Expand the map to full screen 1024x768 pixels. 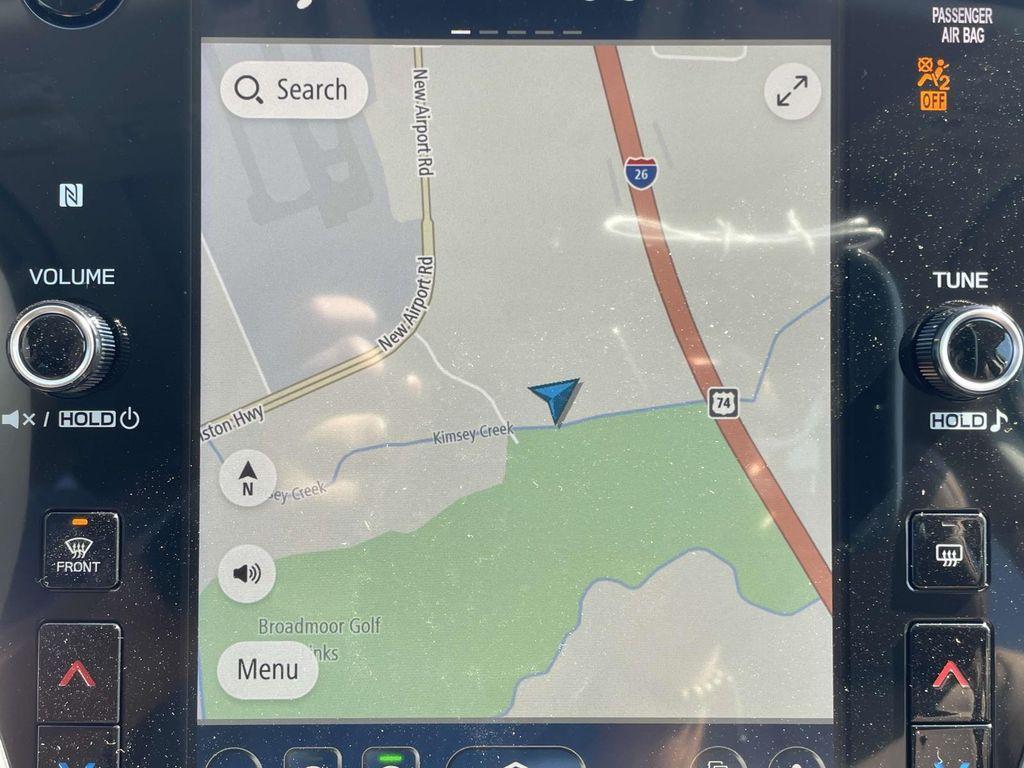coord(792,92)
